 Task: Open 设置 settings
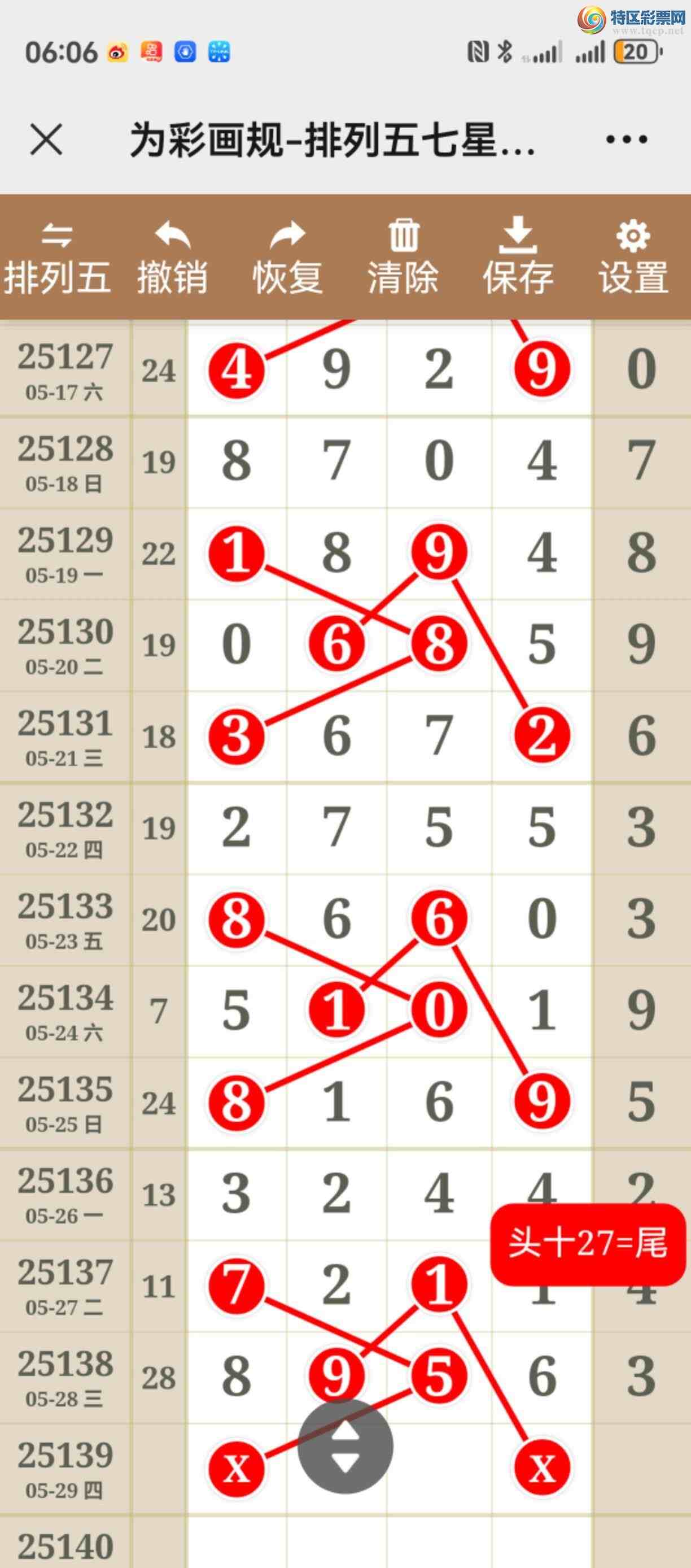[x=633, y=258]
